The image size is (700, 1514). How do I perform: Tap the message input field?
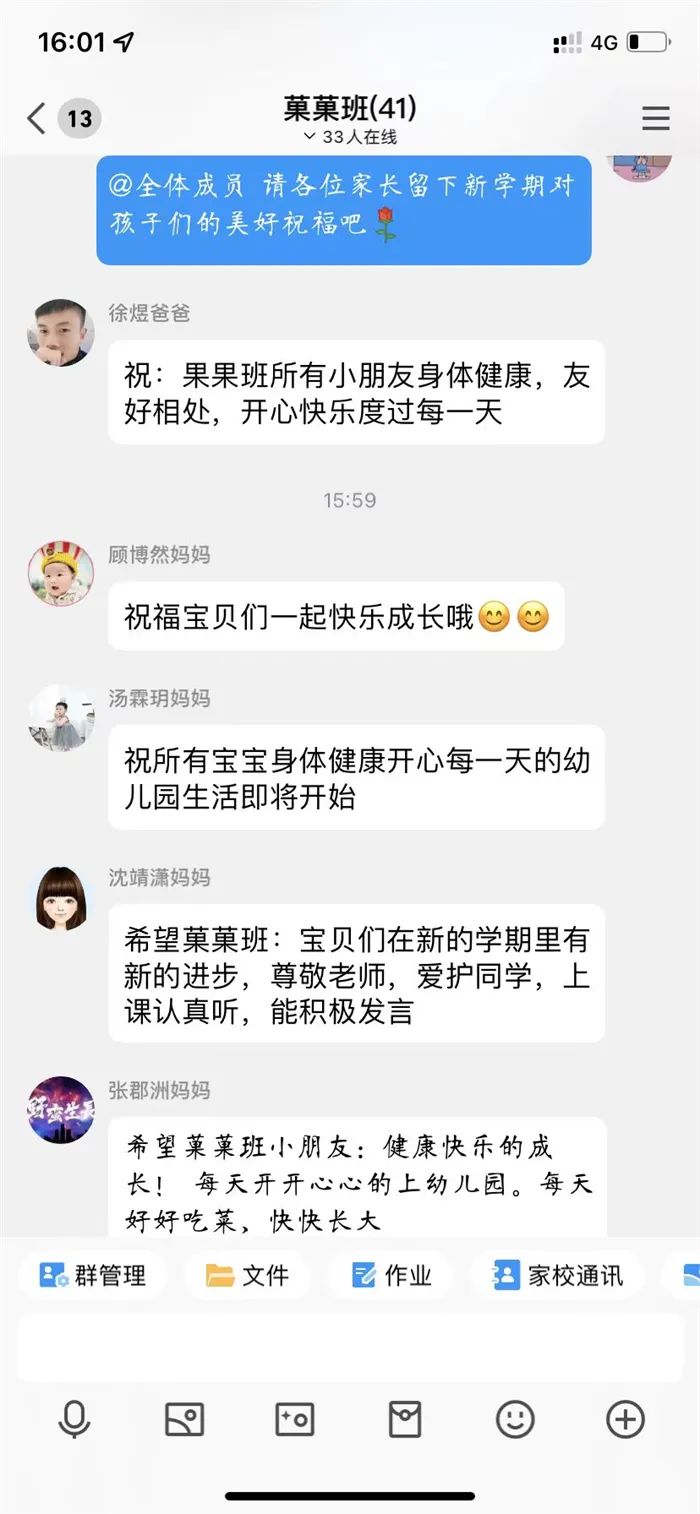[x=350, y=1347]
